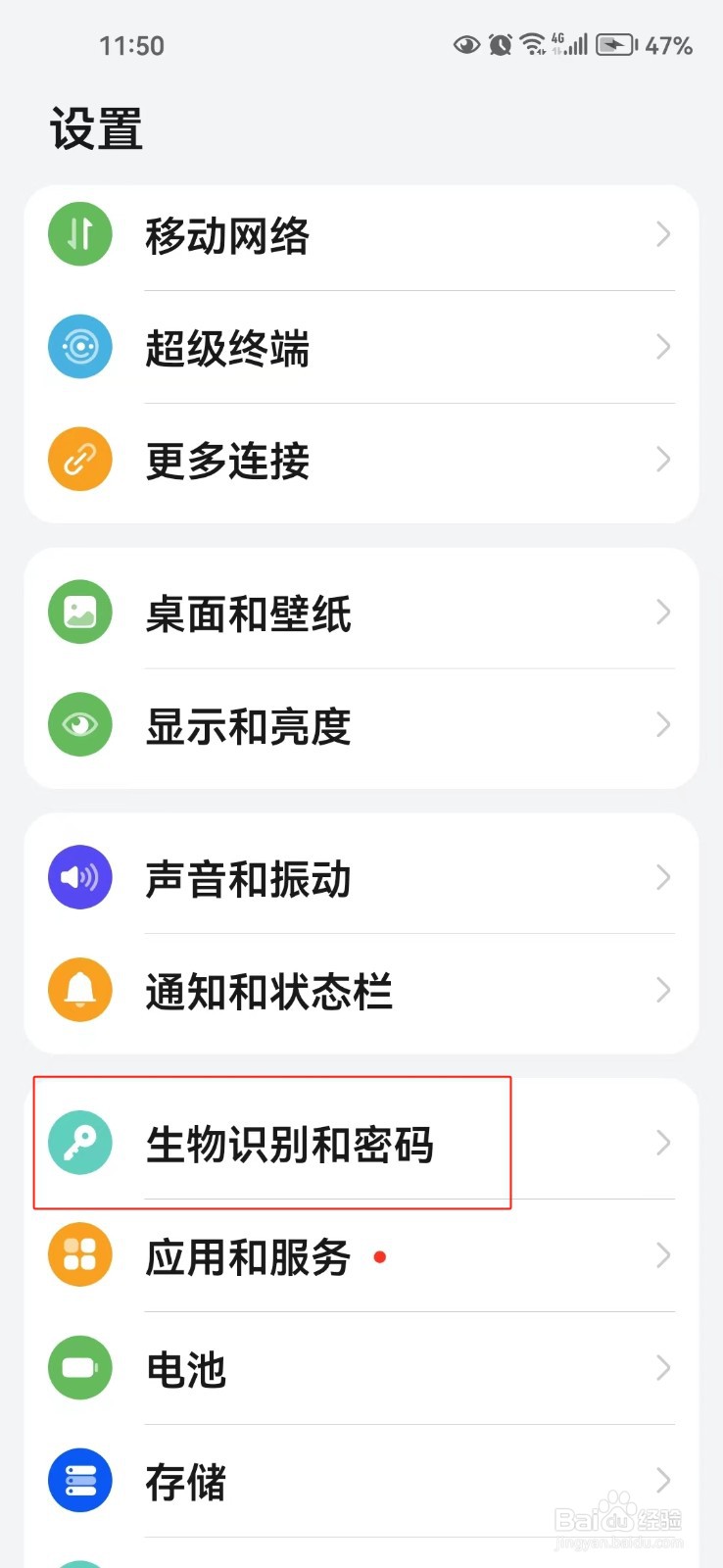Open the 移动网络 green network icon
This screenshot has width=723, height=1568.
[x=79, y=234]
